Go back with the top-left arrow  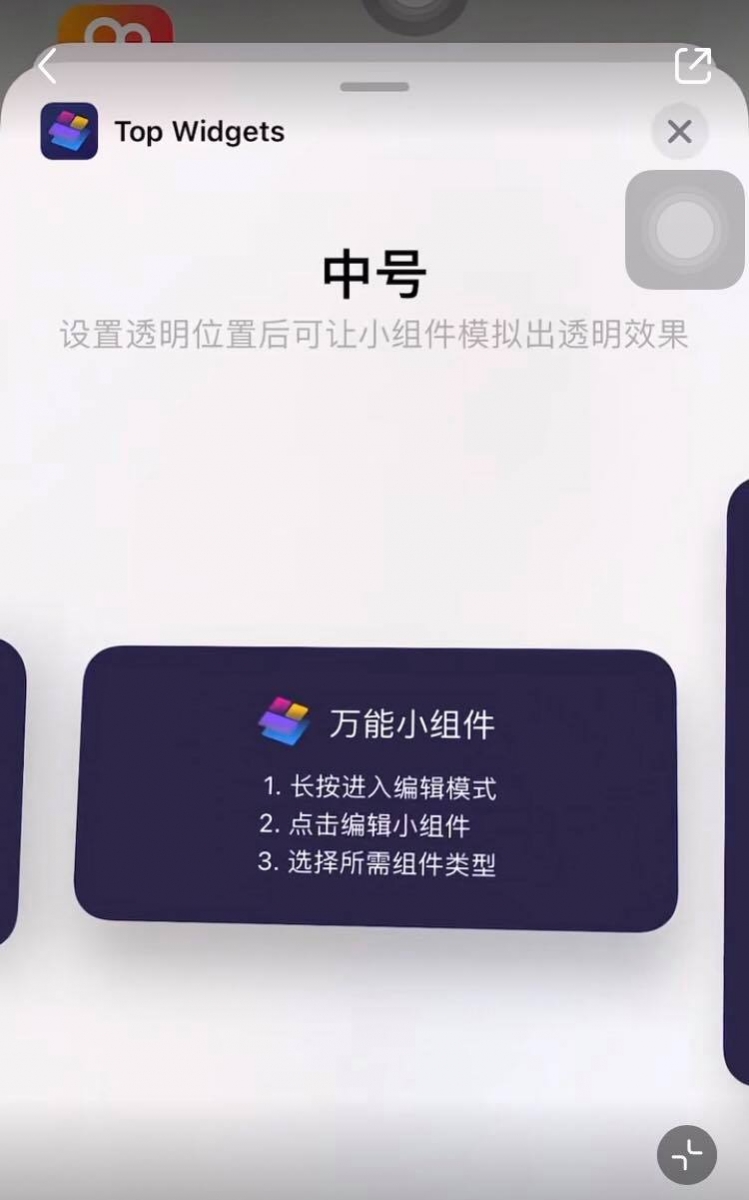coord(47,66)
